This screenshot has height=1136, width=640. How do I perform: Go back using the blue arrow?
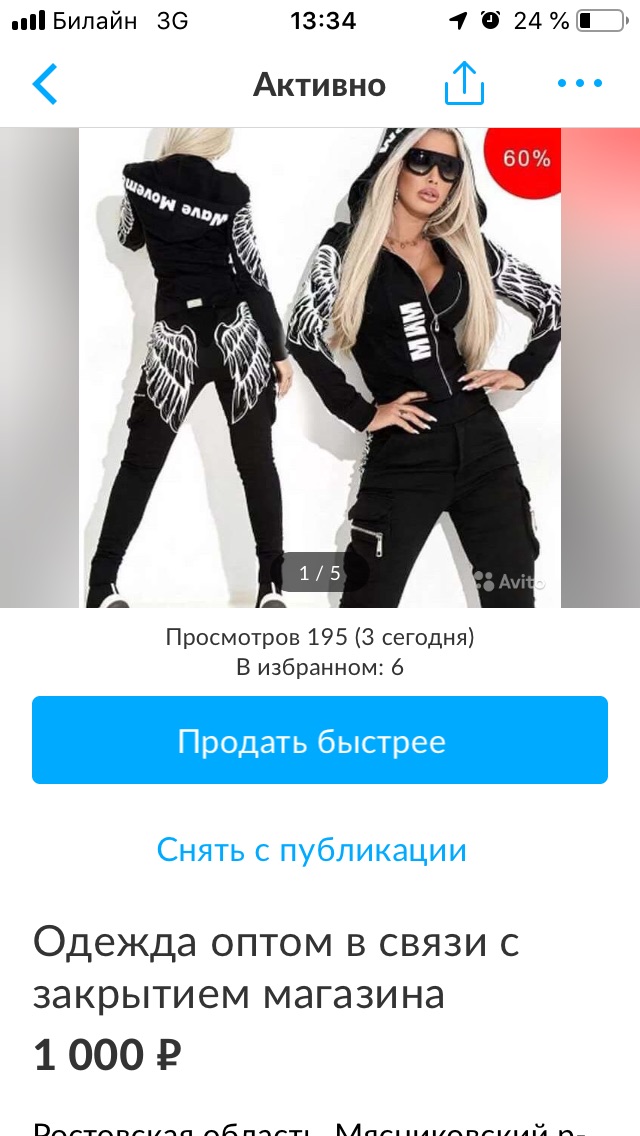[45, 85]
